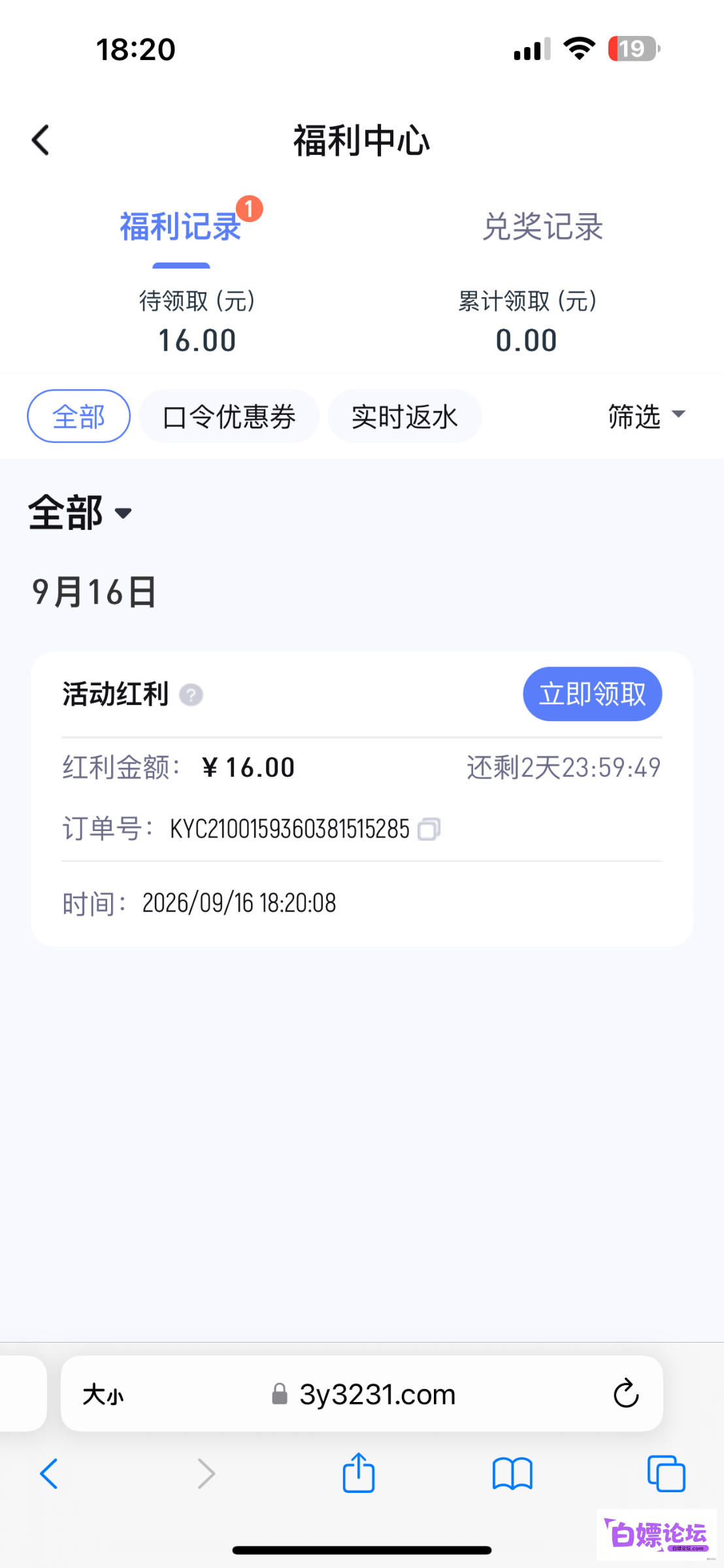724x1568 pixels.
Task: Filter by 实时返水
Action: [x=404, y=416]
